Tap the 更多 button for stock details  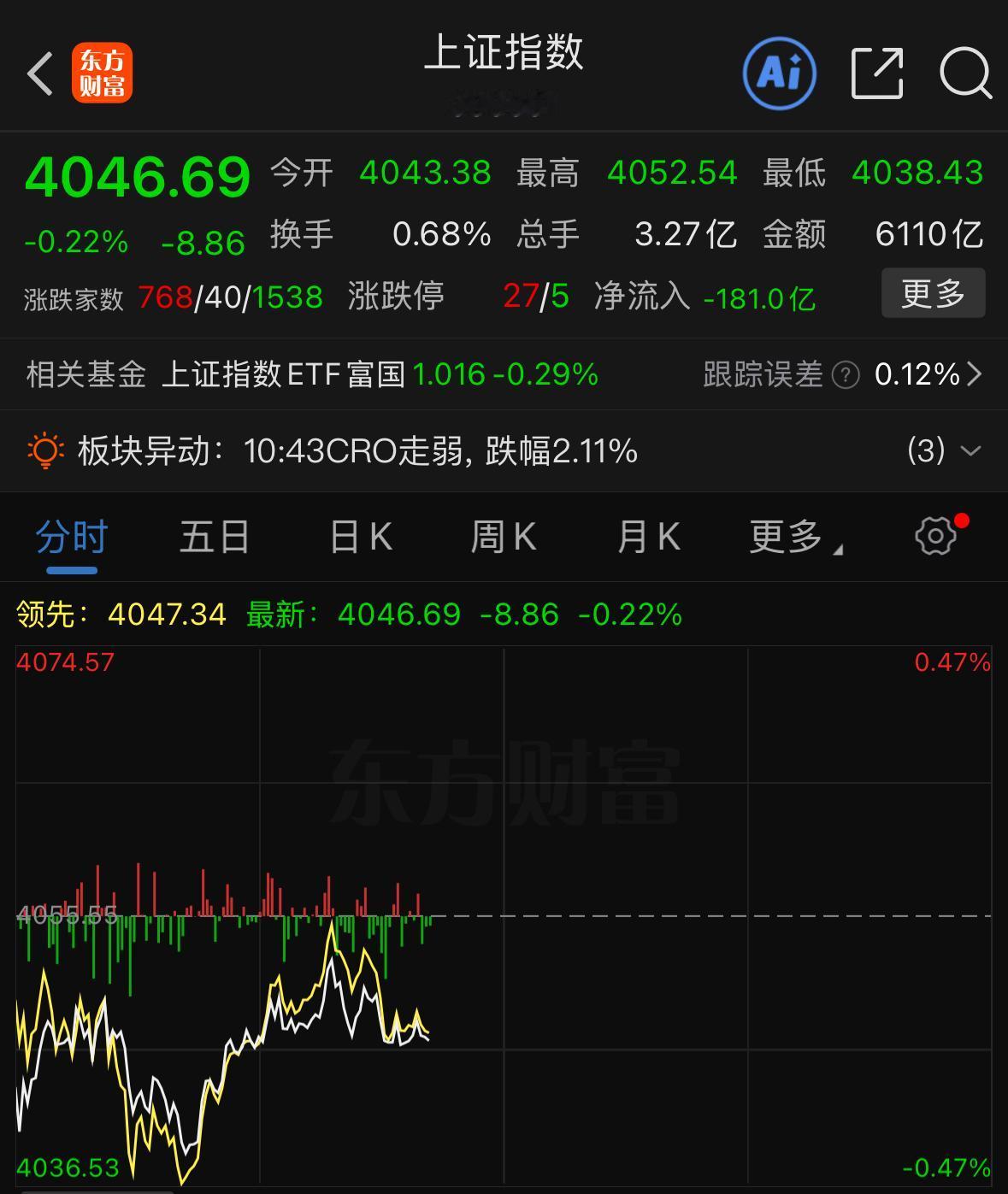933,293
